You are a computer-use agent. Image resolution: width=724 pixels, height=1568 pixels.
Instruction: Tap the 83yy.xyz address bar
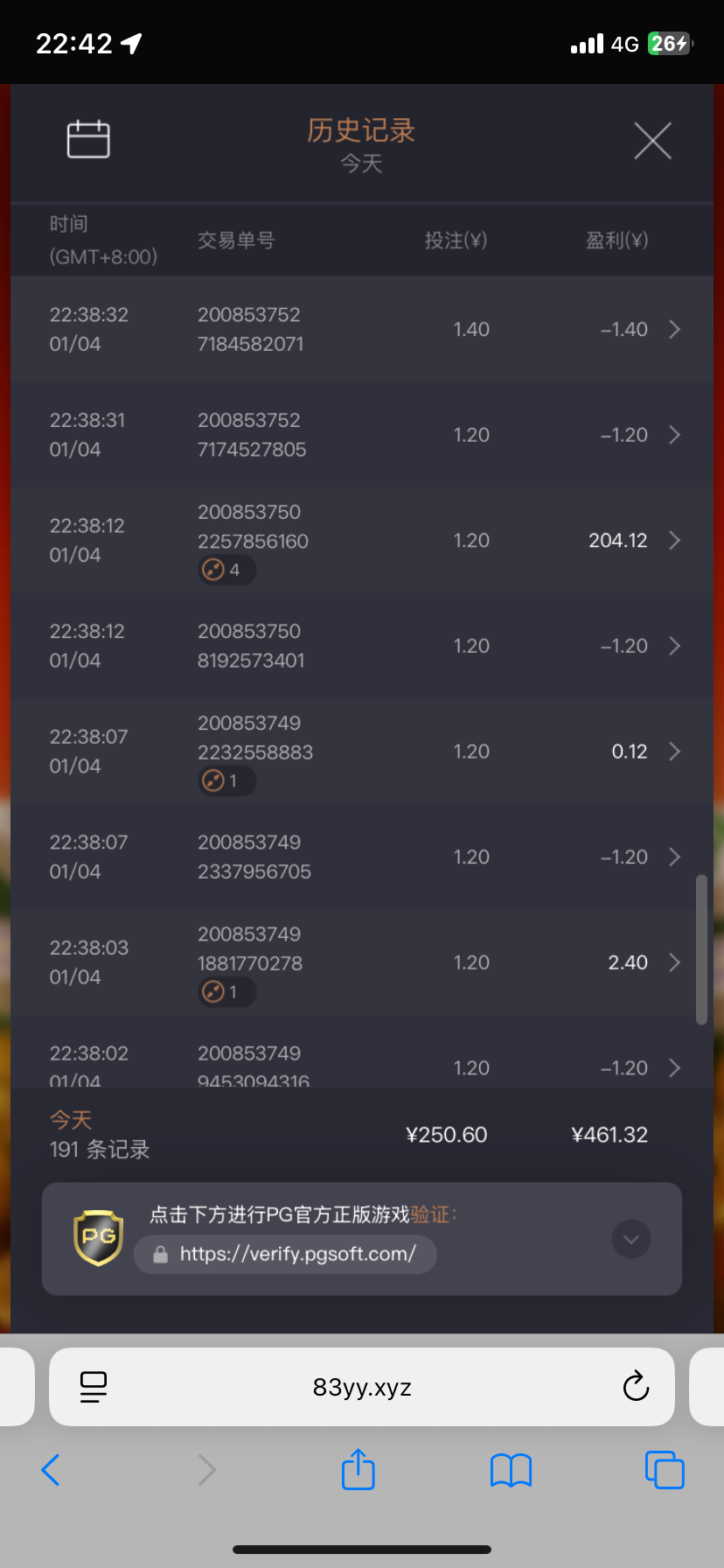pos(362,1387)
